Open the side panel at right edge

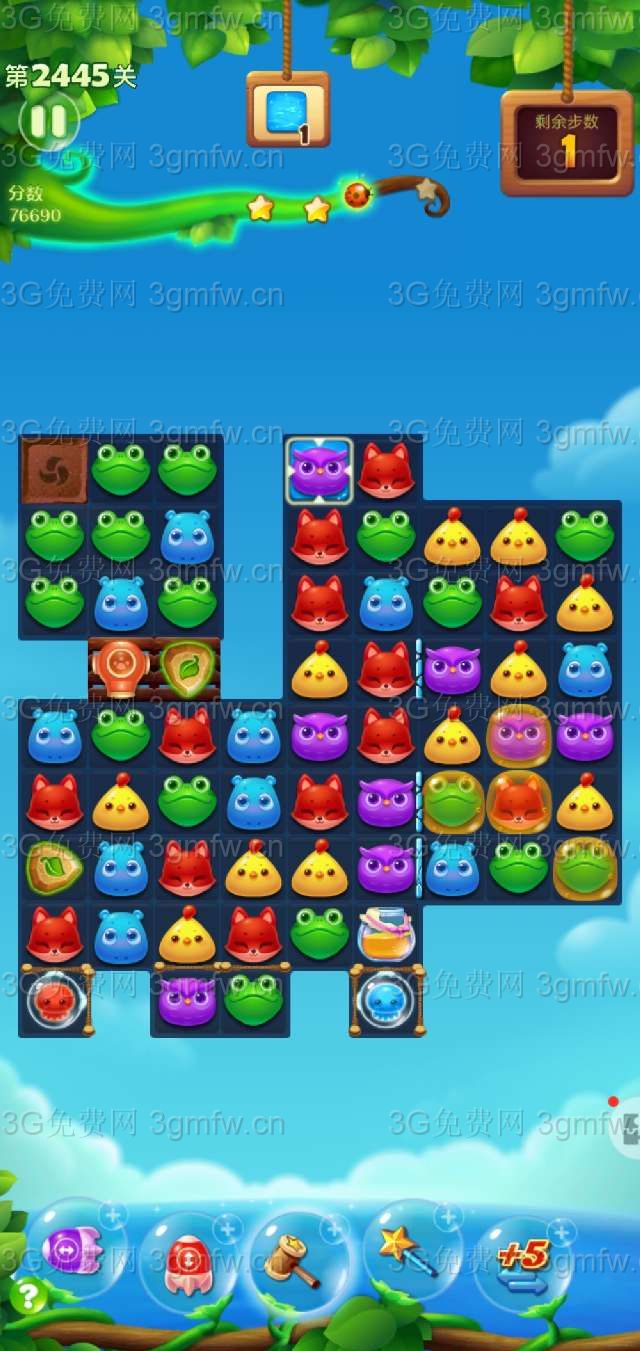pos(630,1128)
